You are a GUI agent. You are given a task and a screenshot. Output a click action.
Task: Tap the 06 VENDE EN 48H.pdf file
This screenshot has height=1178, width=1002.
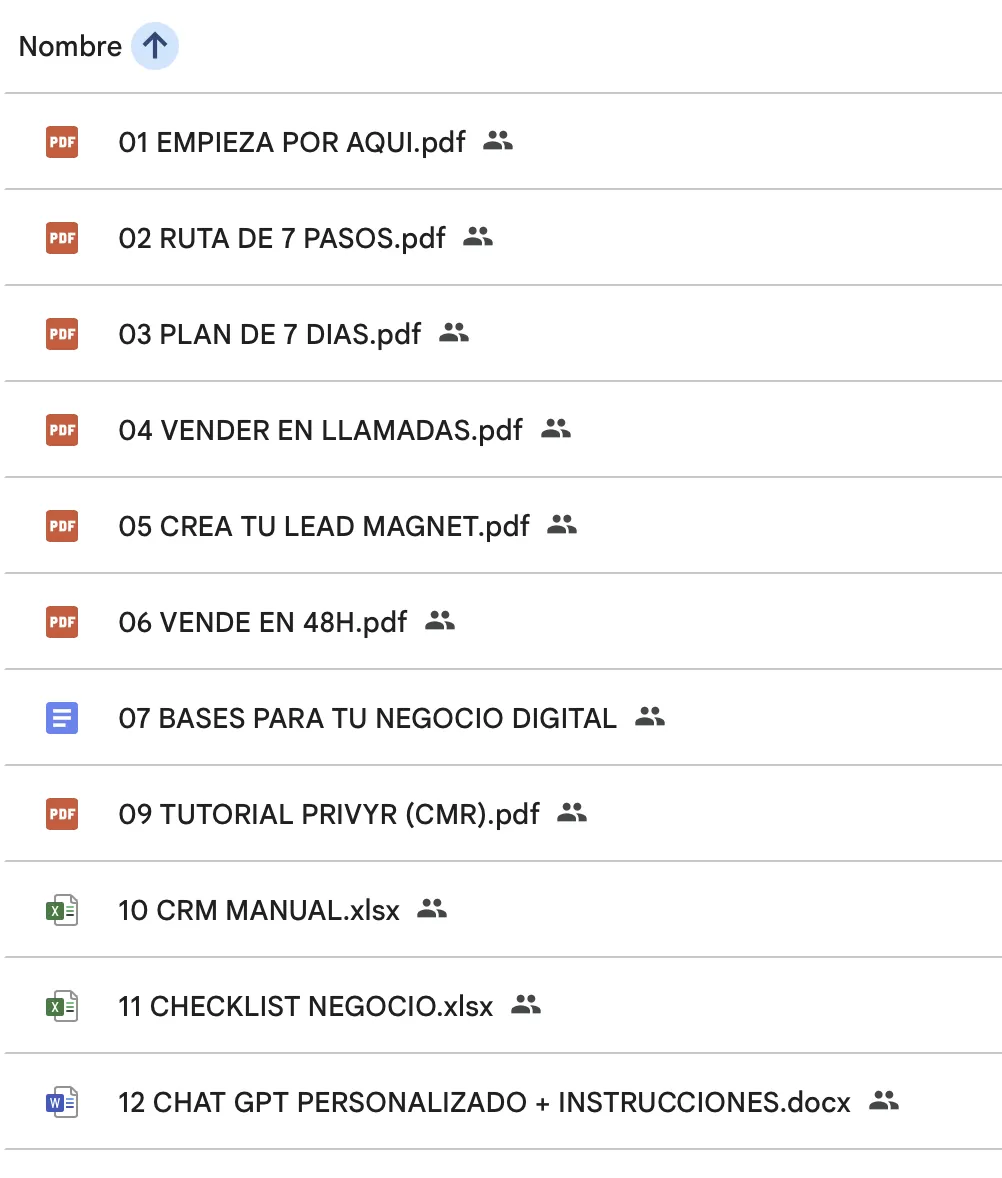click(x=262, y=622)
